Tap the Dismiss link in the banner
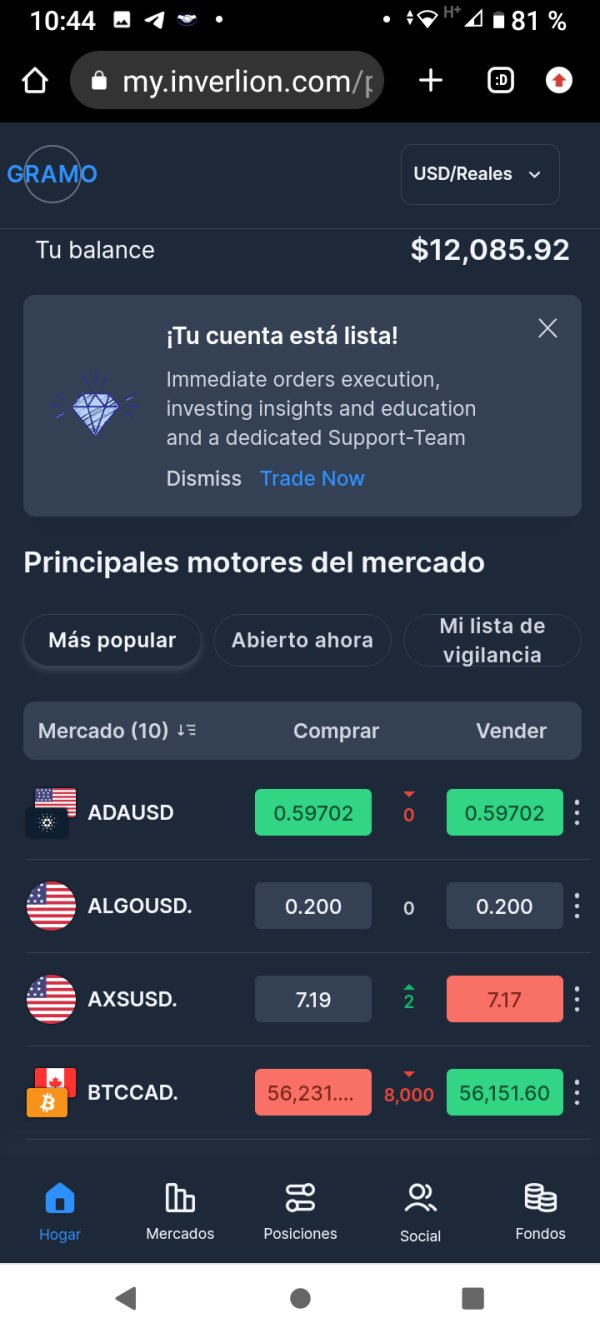 point(204,478)
